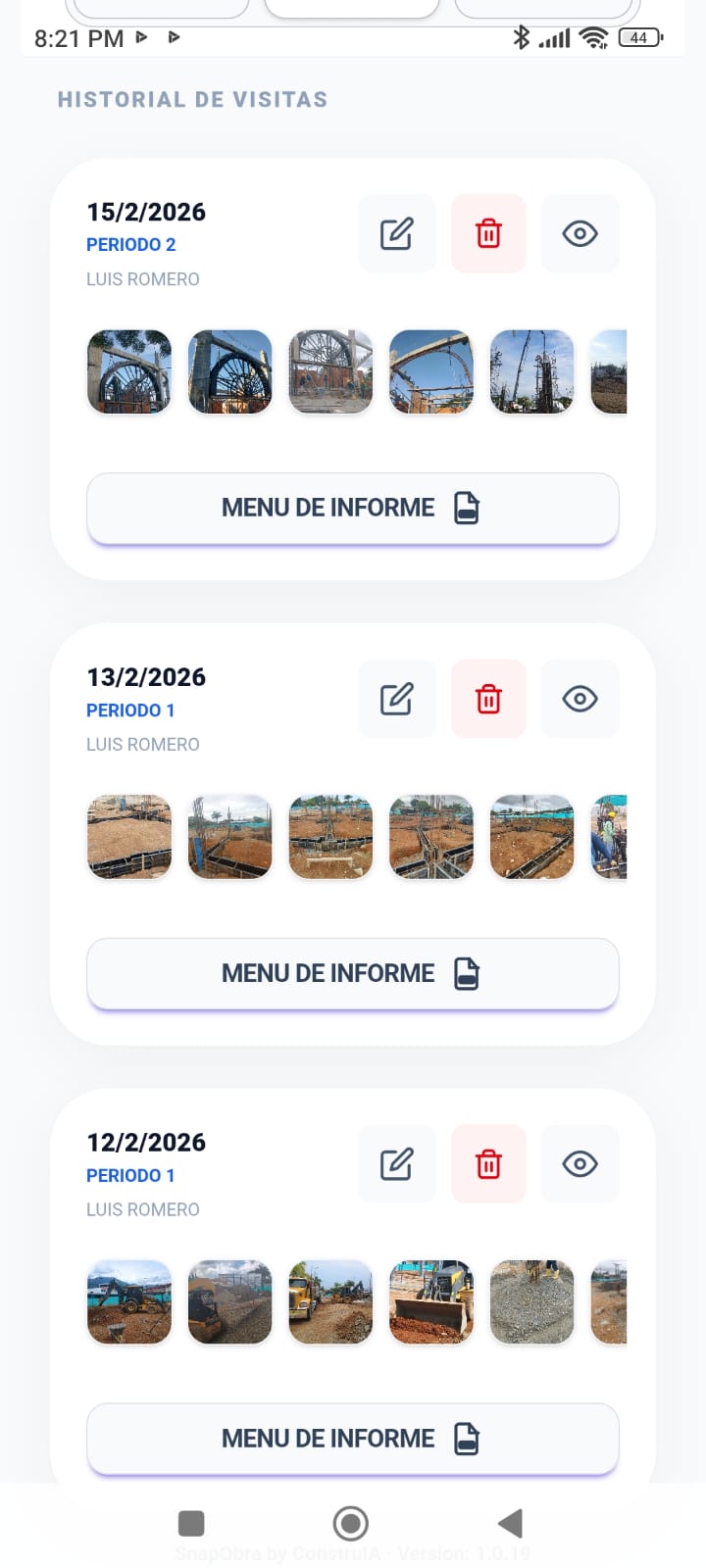Open the first arch structure photo from 15/2/2026
706x1568 pixels.
coord(128,371)
